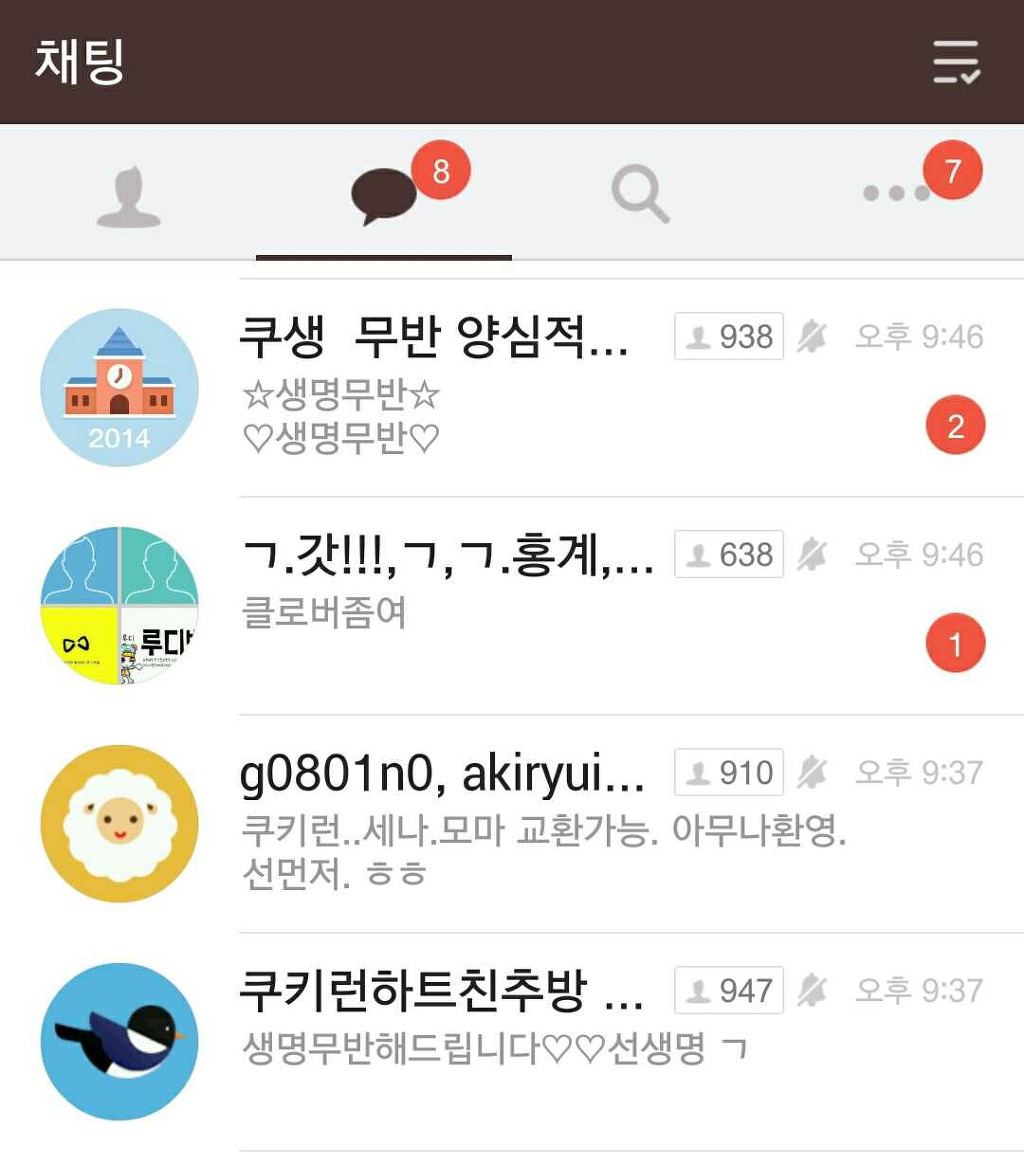The image size is (1024, 1165).
Task: Click the 938 member count button
Action: [x=729, y=337]
